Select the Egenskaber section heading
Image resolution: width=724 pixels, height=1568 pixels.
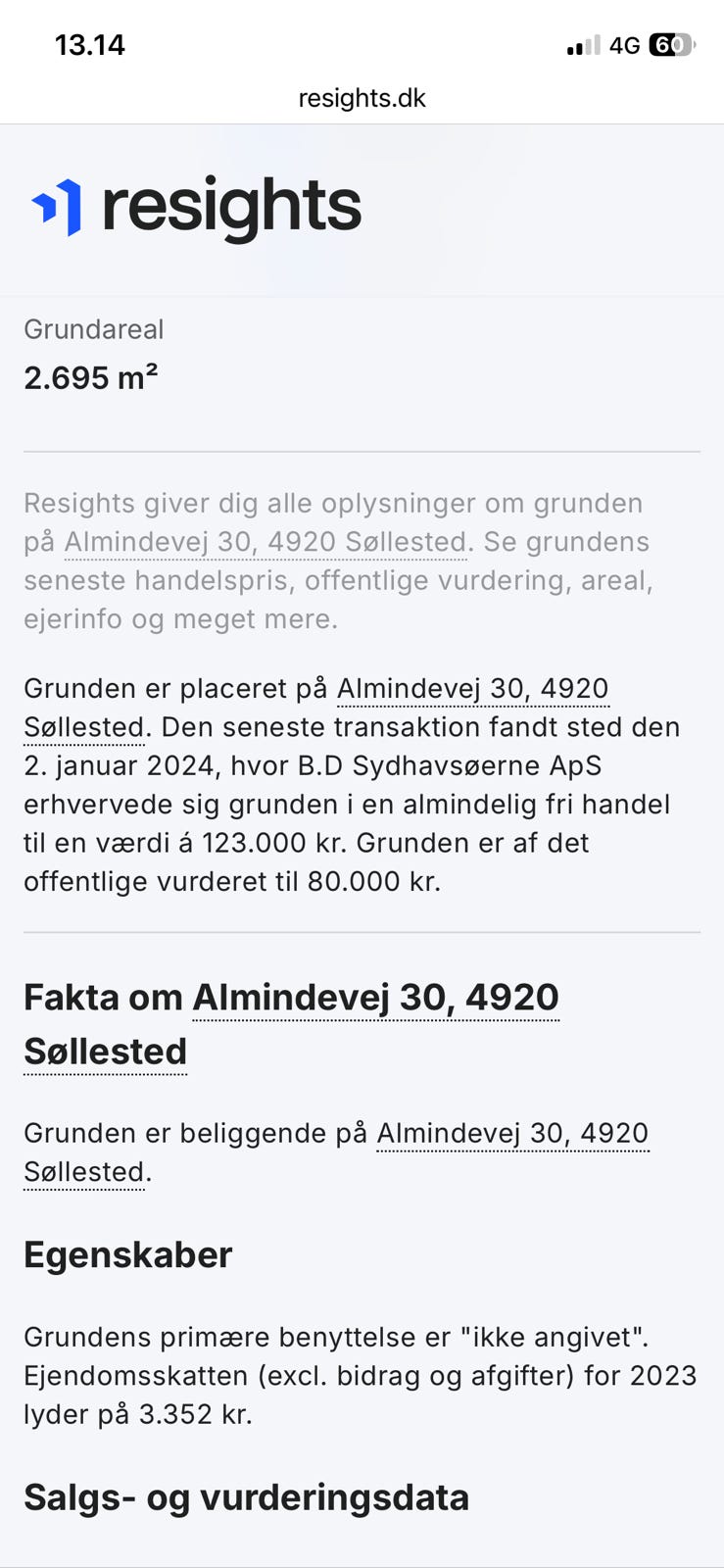tap(127, 1254)
